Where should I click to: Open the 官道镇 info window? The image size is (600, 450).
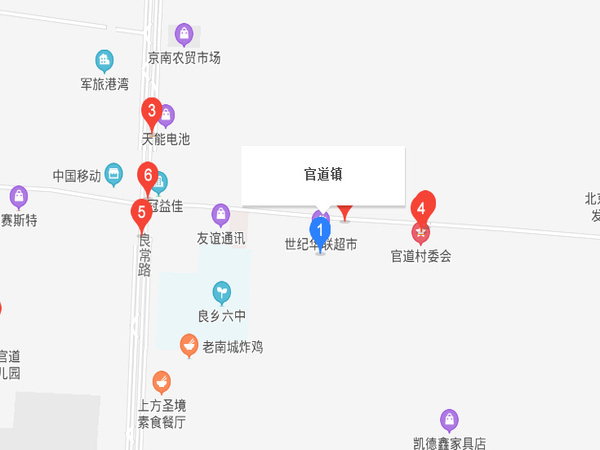(323, 175)
